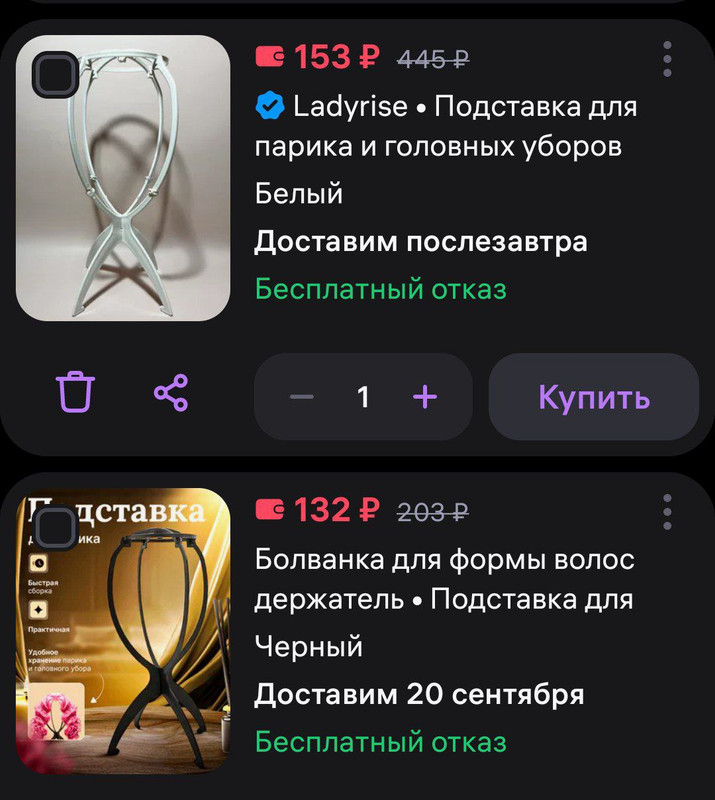The image size is (715, 800).
Task: Select the checkbox on the white Ladyrise stand
Action: coord(56,75)
